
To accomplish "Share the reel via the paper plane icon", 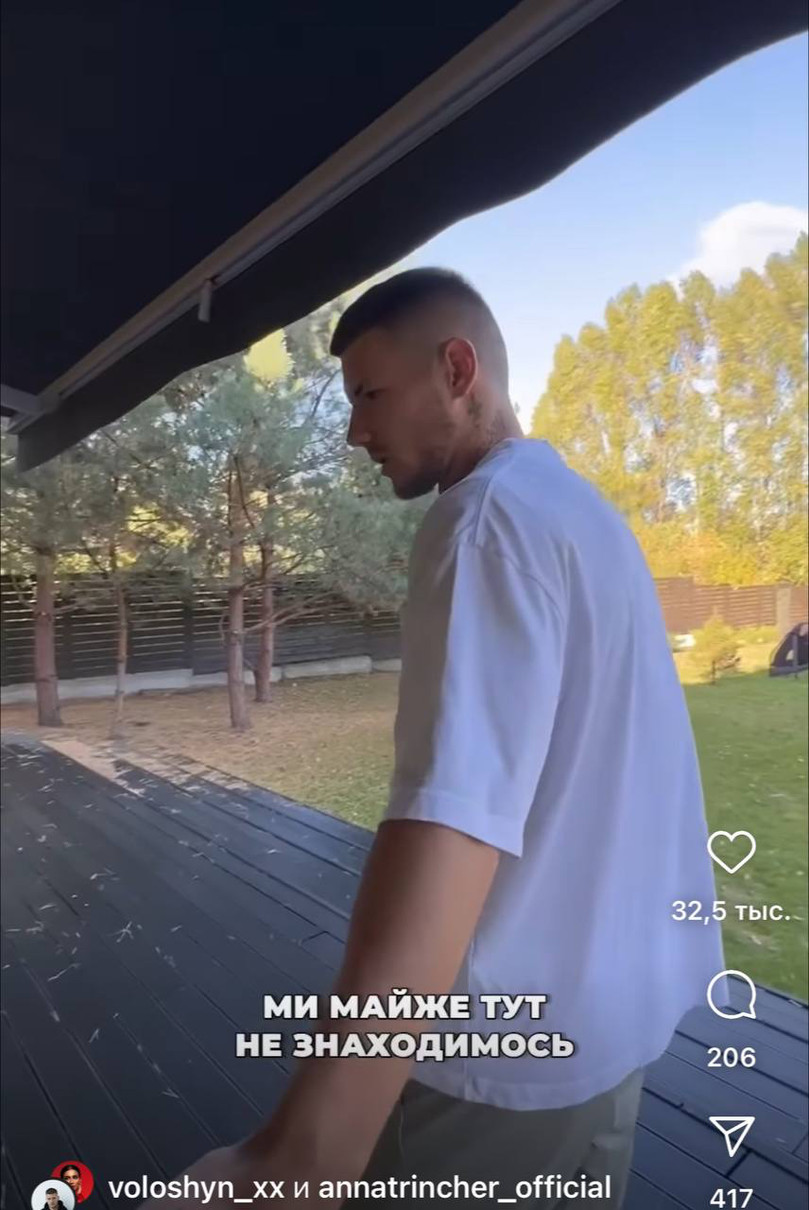I will tap(731, 1138).
